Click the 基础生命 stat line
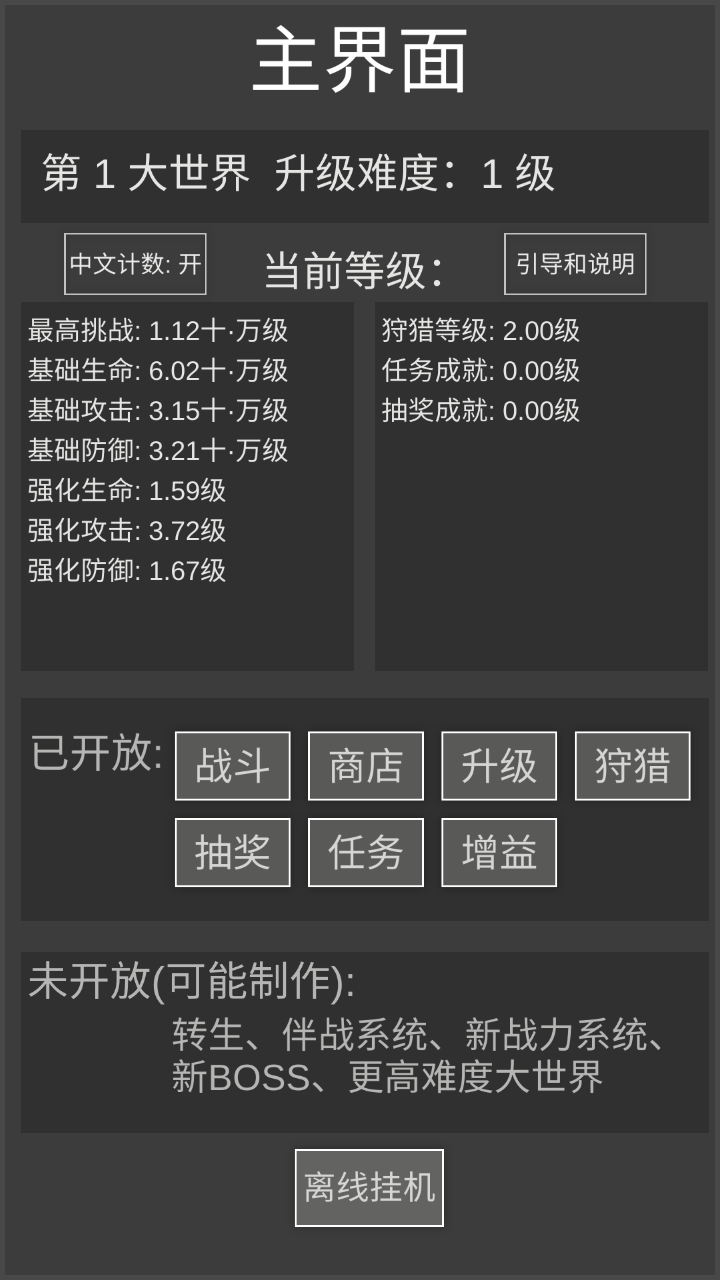720x1280 pixels. pos(150,371)
